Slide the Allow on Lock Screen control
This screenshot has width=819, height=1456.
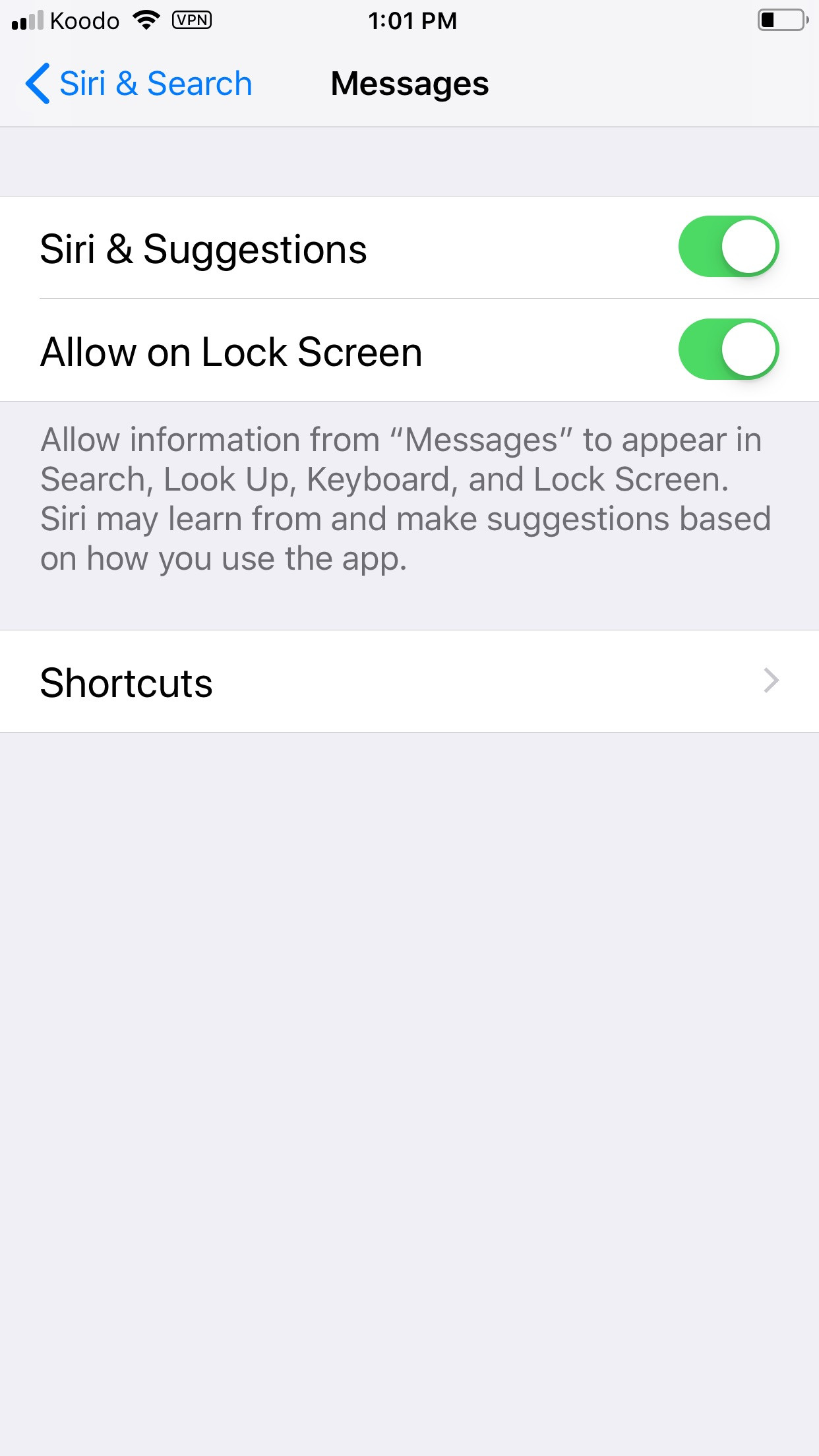(727, 350)
